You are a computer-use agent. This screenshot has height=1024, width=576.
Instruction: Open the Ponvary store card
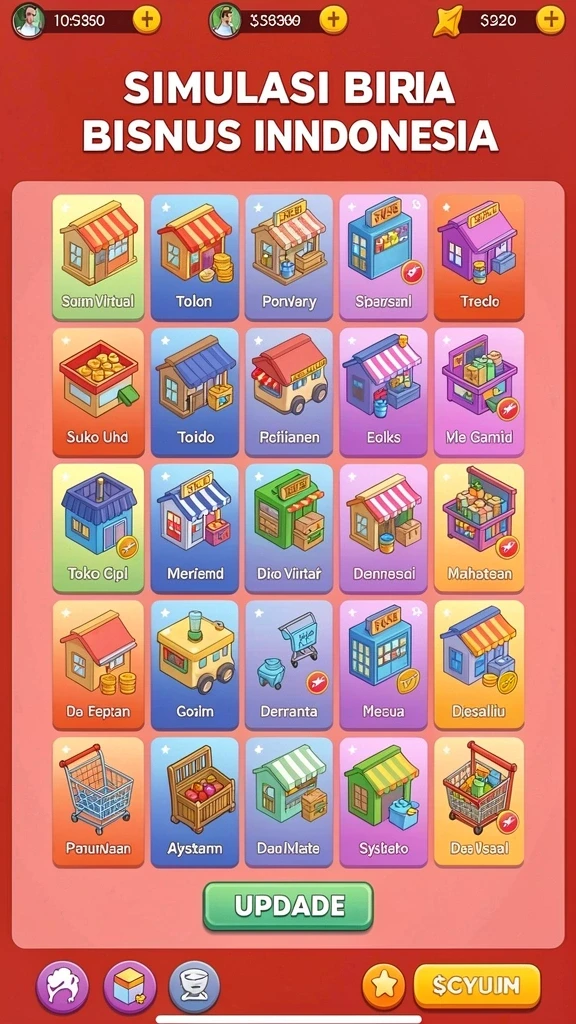(x=289, y=257)
